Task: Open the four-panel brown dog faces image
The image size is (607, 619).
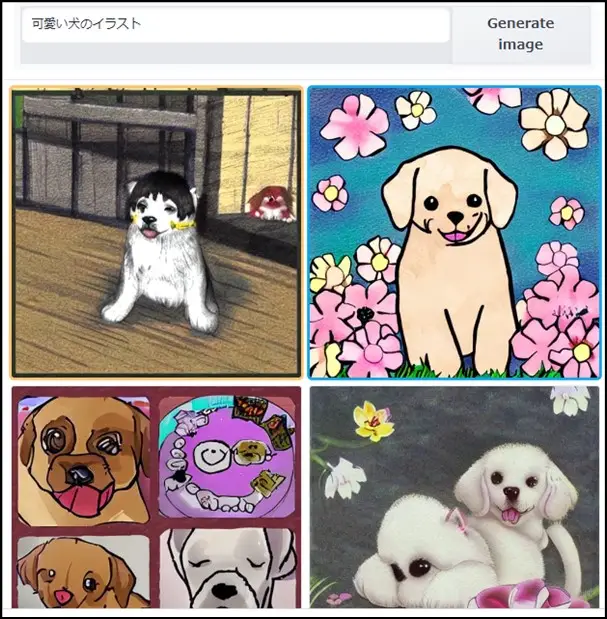Action: point(156,497)
